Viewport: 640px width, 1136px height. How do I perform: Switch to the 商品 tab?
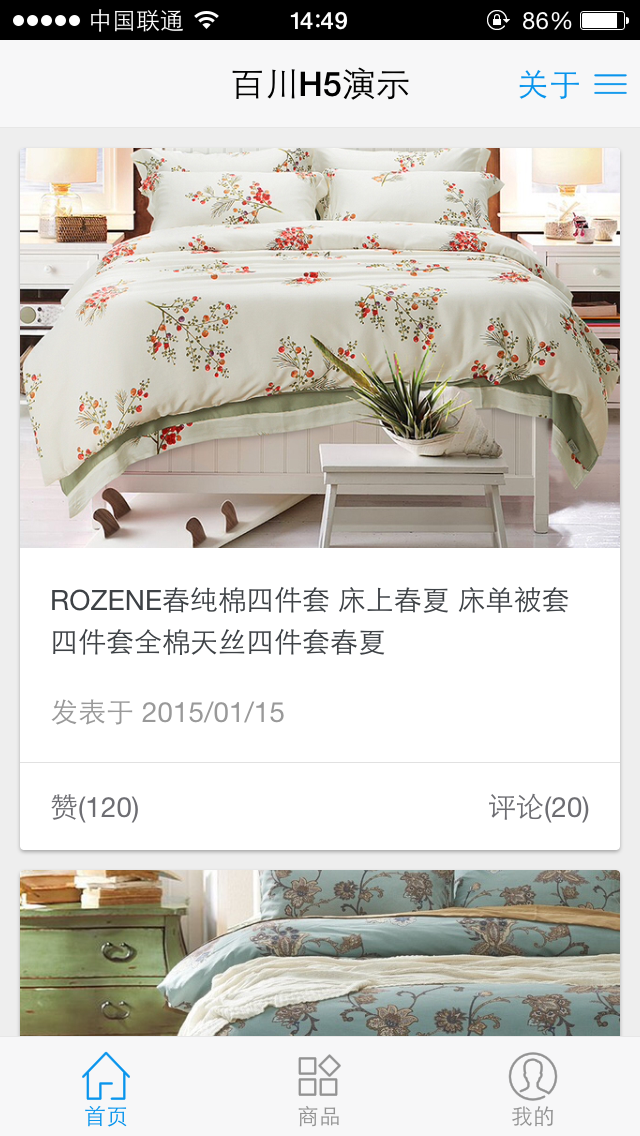319,1089
